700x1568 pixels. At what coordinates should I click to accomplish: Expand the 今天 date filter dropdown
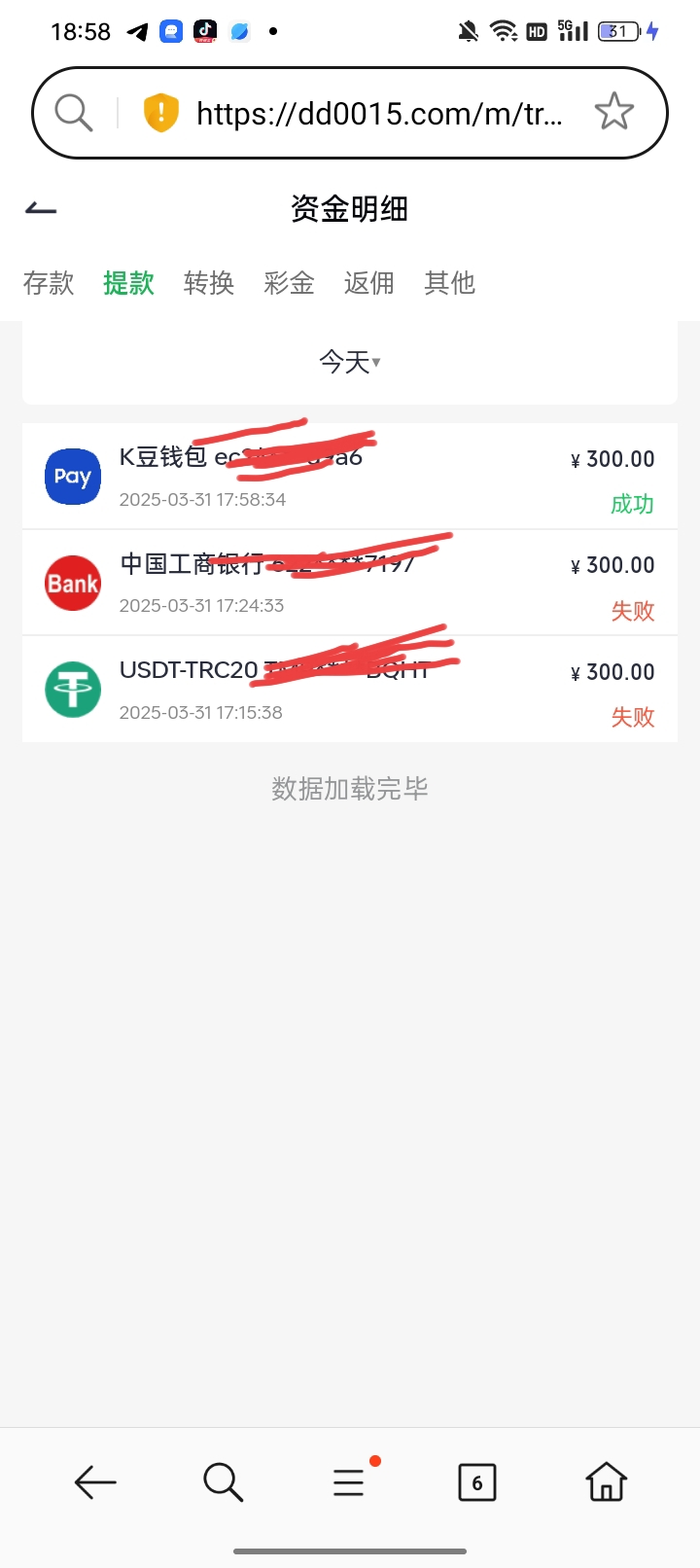349,363
